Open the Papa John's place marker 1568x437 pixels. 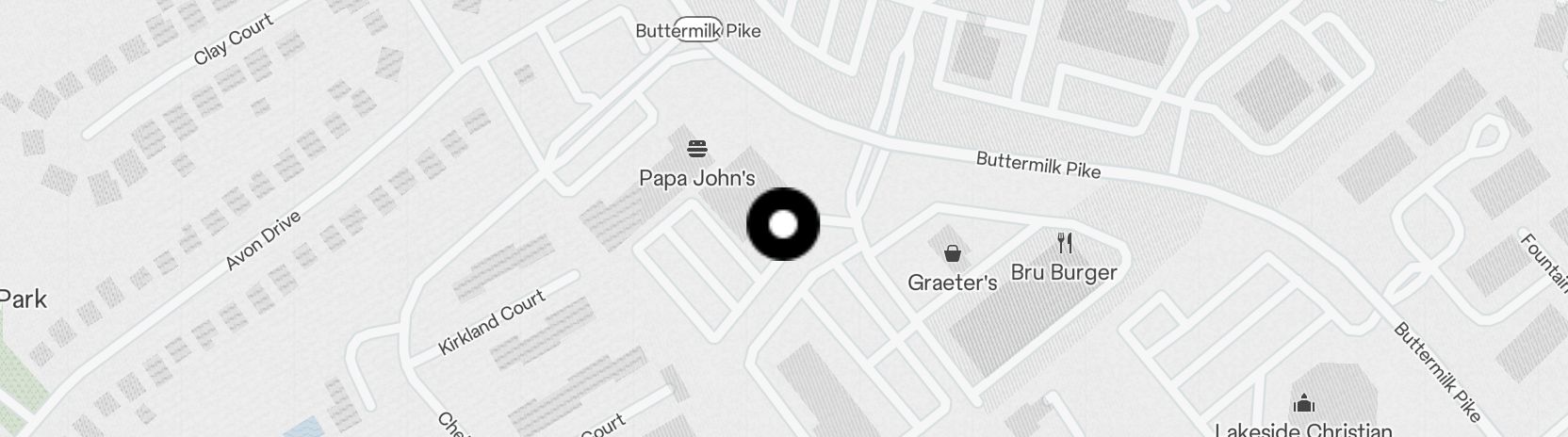tap(697, 149)
